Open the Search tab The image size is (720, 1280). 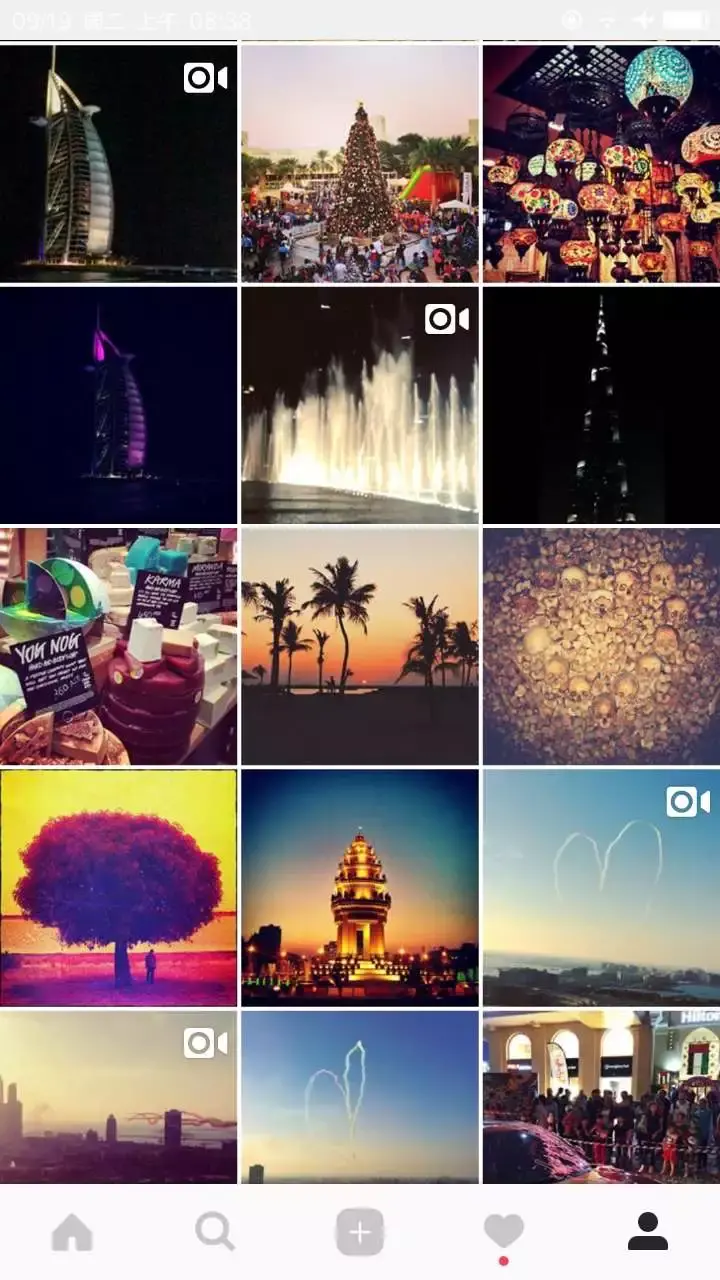215,1232
